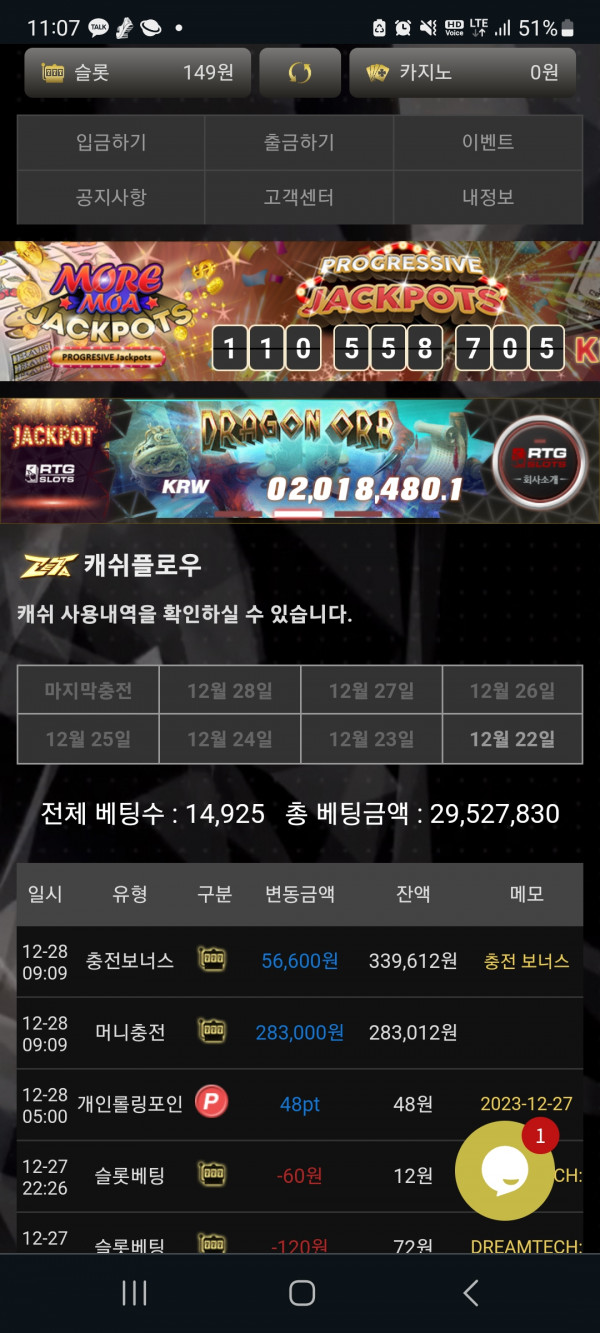
Task: Open 고객센터 customer center
Action: (x=299, y=197)
